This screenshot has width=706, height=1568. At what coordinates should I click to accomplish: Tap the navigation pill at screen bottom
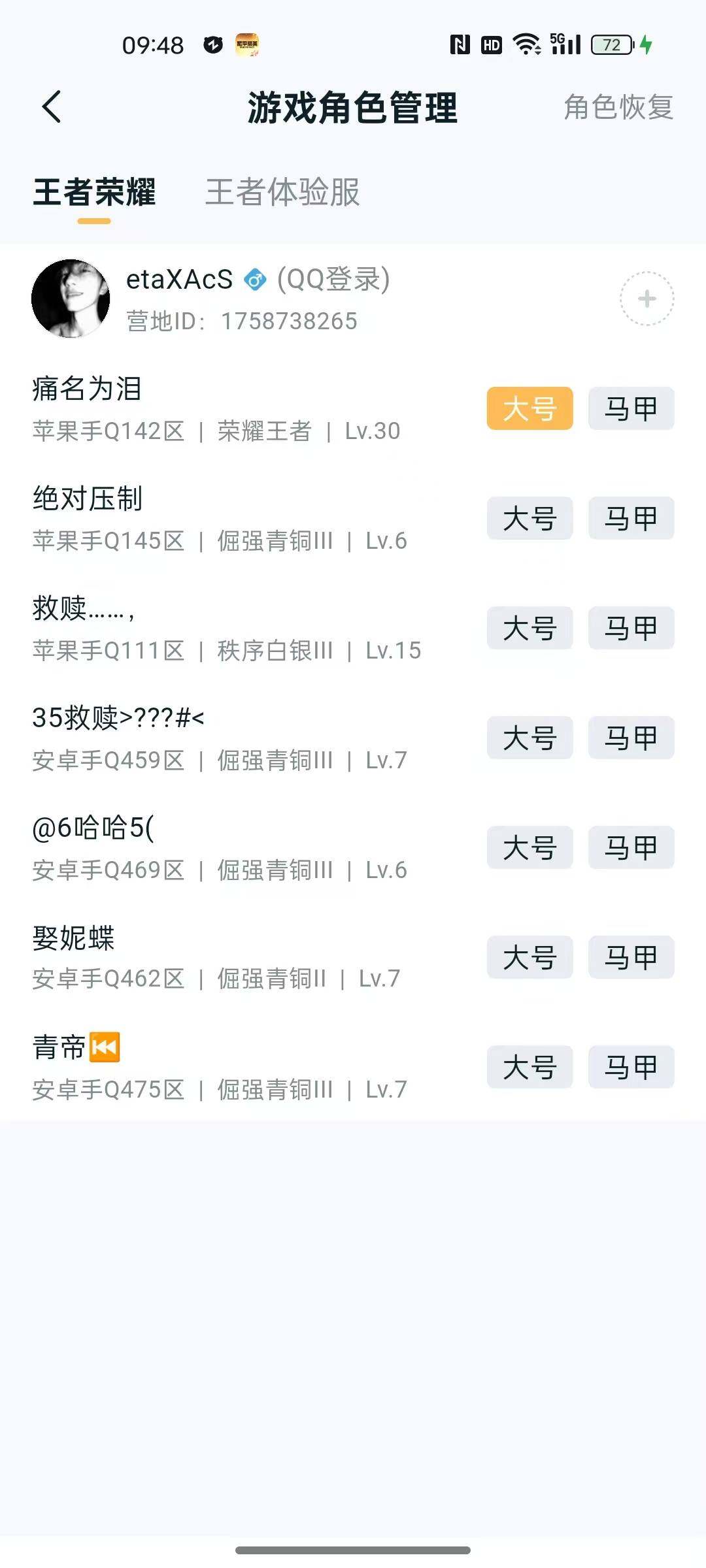pyautogui.click(x=353, y=1548)
